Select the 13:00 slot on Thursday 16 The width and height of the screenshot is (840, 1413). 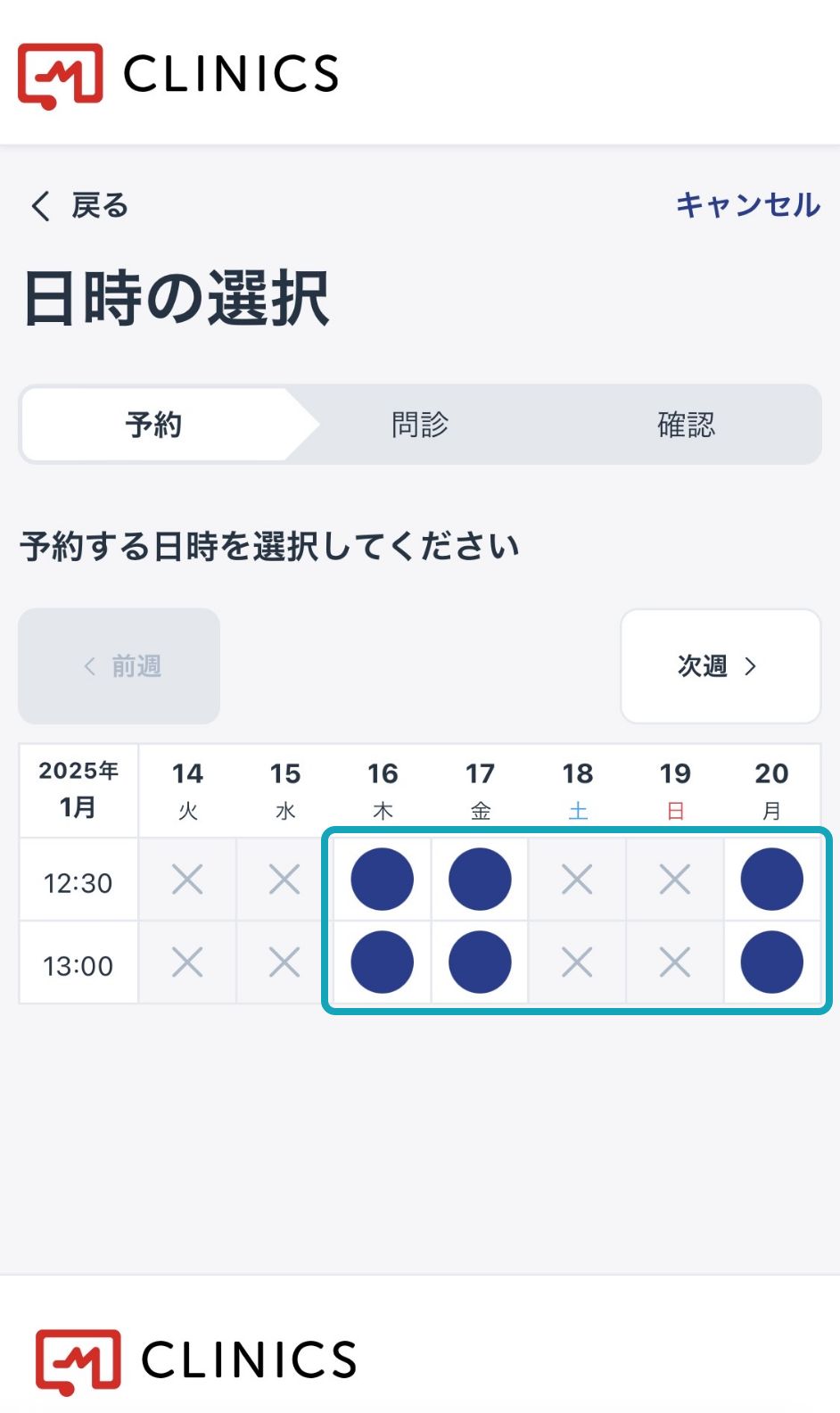[x=382, y=963]
